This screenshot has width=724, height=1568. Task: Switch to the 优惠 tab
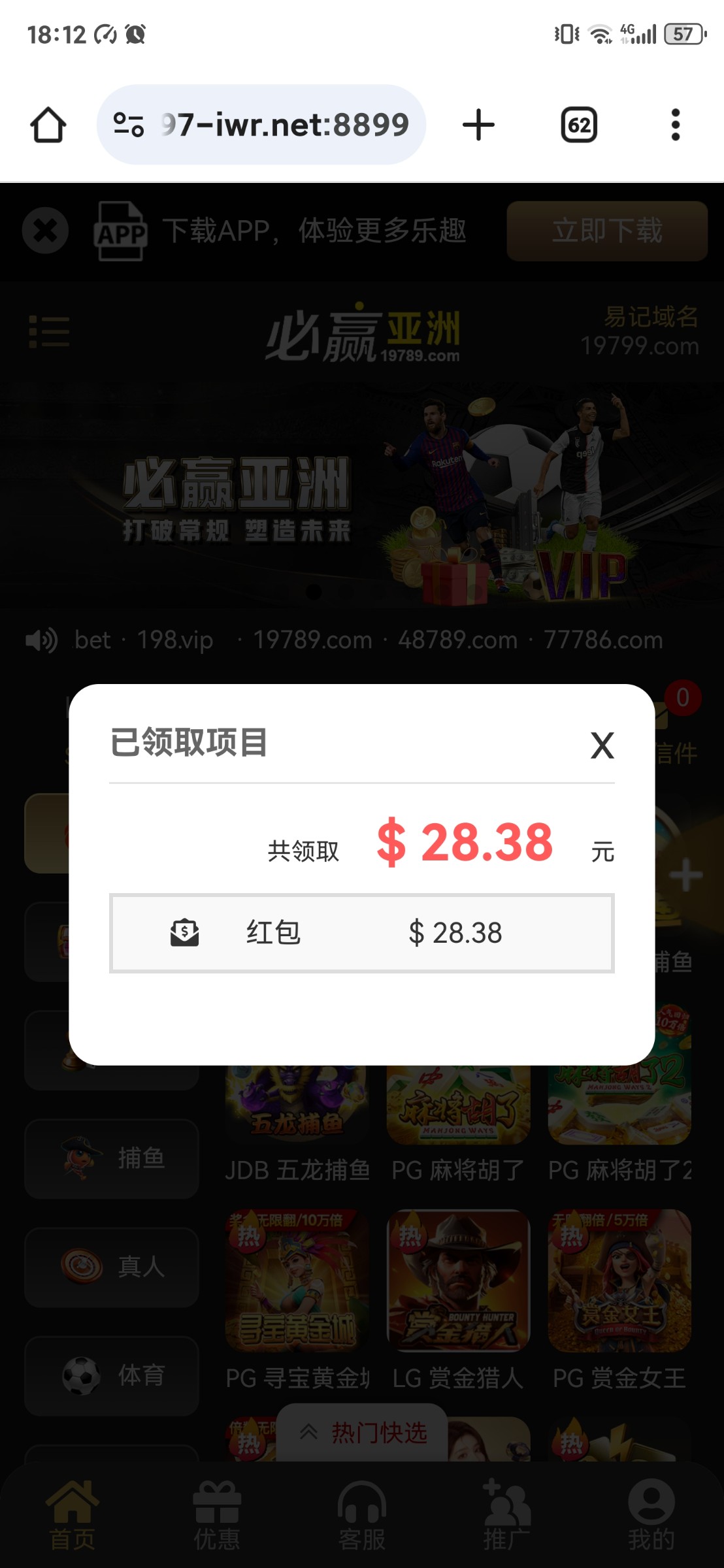click(217, 1516)
